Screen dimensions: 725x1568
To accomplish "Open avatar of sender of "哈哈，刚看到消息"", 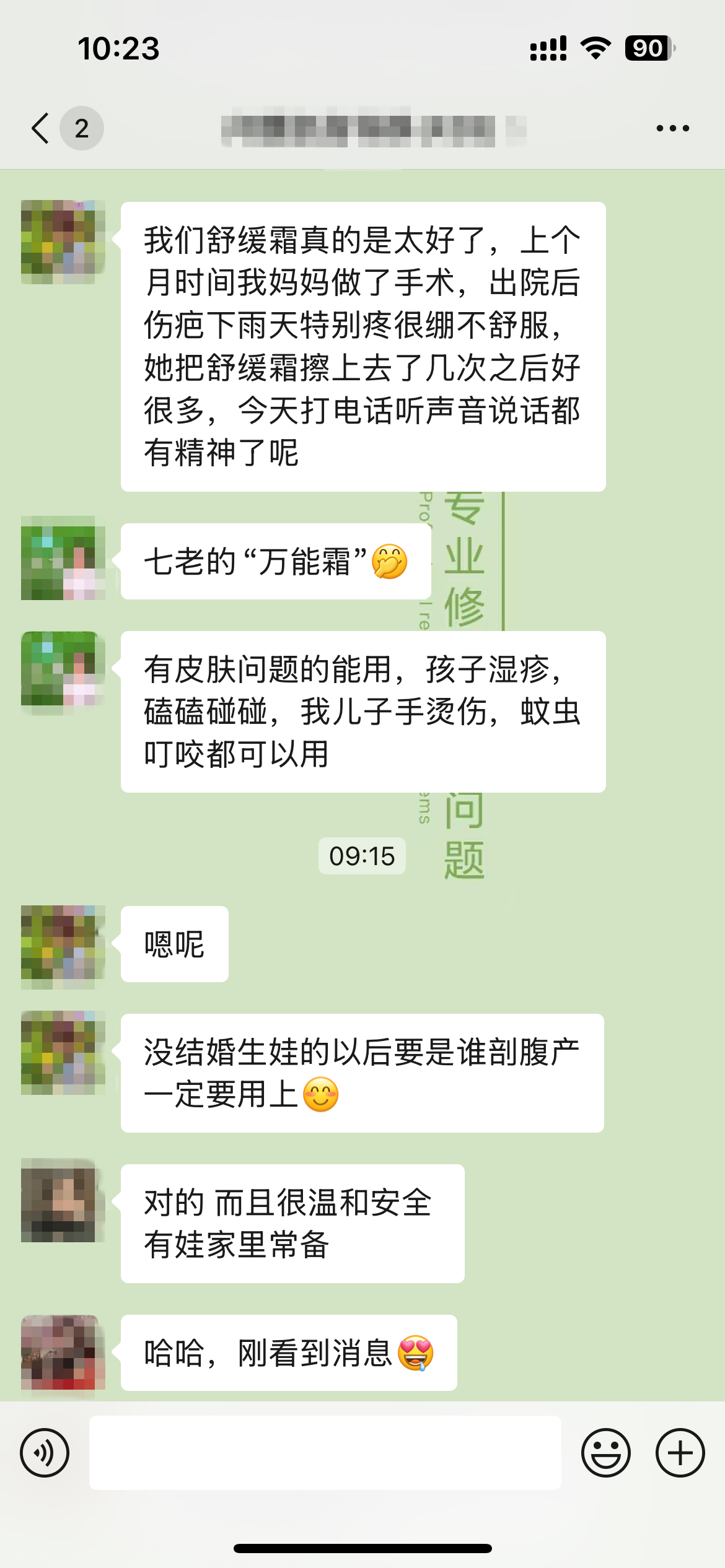I will [x=63, y=1352].
